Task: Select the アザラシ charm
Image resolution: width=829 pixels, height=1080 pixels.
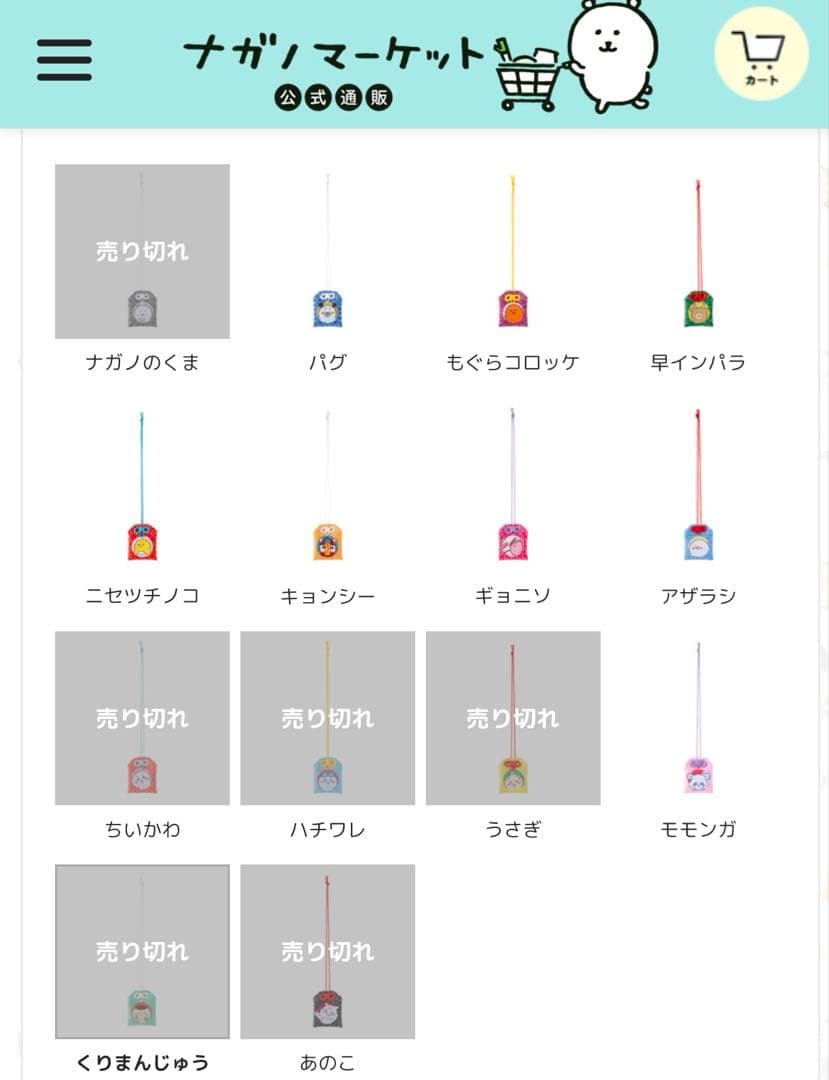Action: pos(698,485)
